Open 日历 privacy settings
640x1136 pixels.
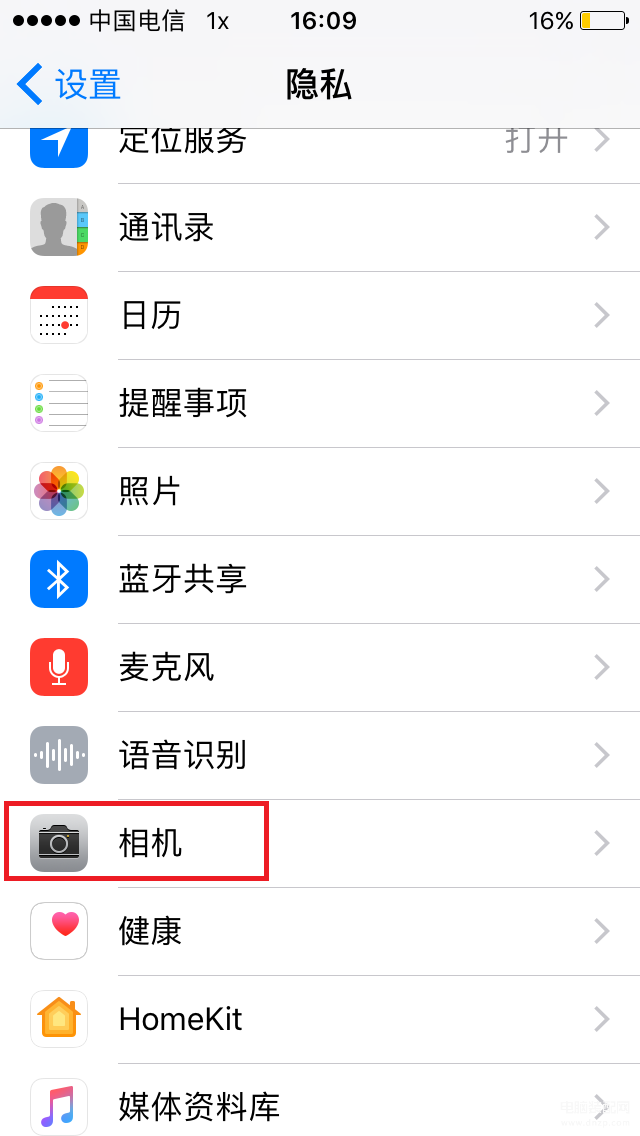(320, 316)
